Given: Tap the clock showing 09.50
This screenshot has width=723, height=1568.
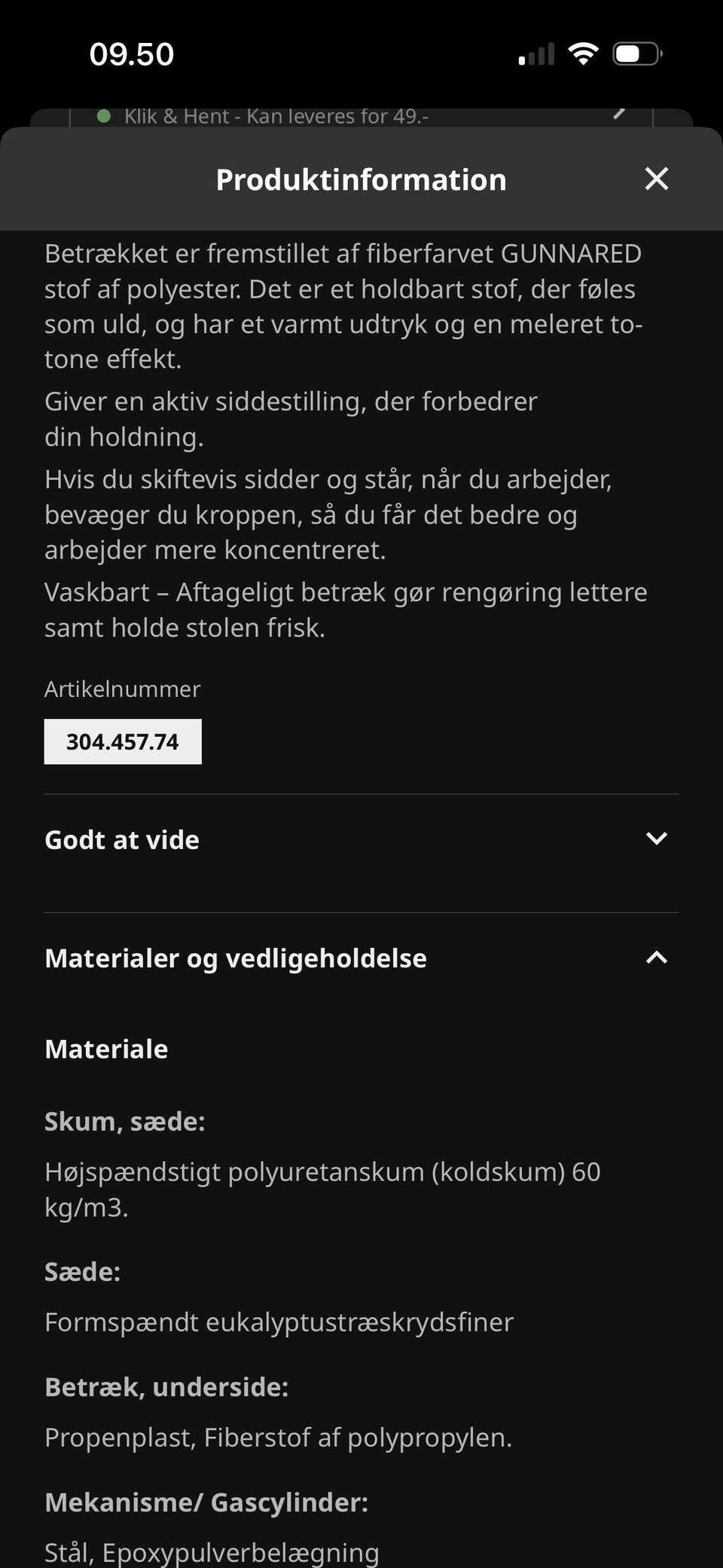Looking at the screenshot, I should tap(131, 53).
